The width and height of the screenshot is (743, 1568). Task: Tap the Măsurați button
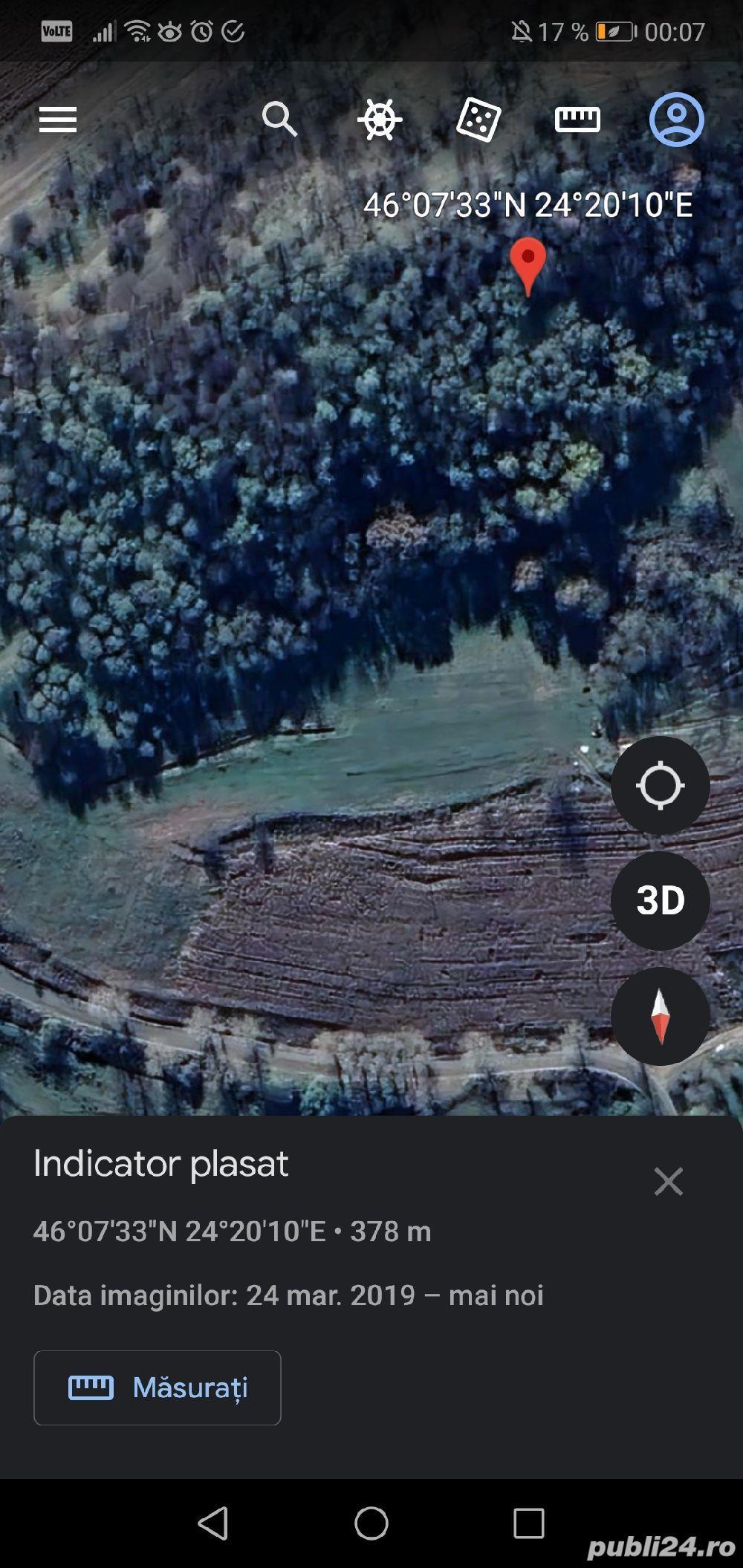coord(158,1388)
